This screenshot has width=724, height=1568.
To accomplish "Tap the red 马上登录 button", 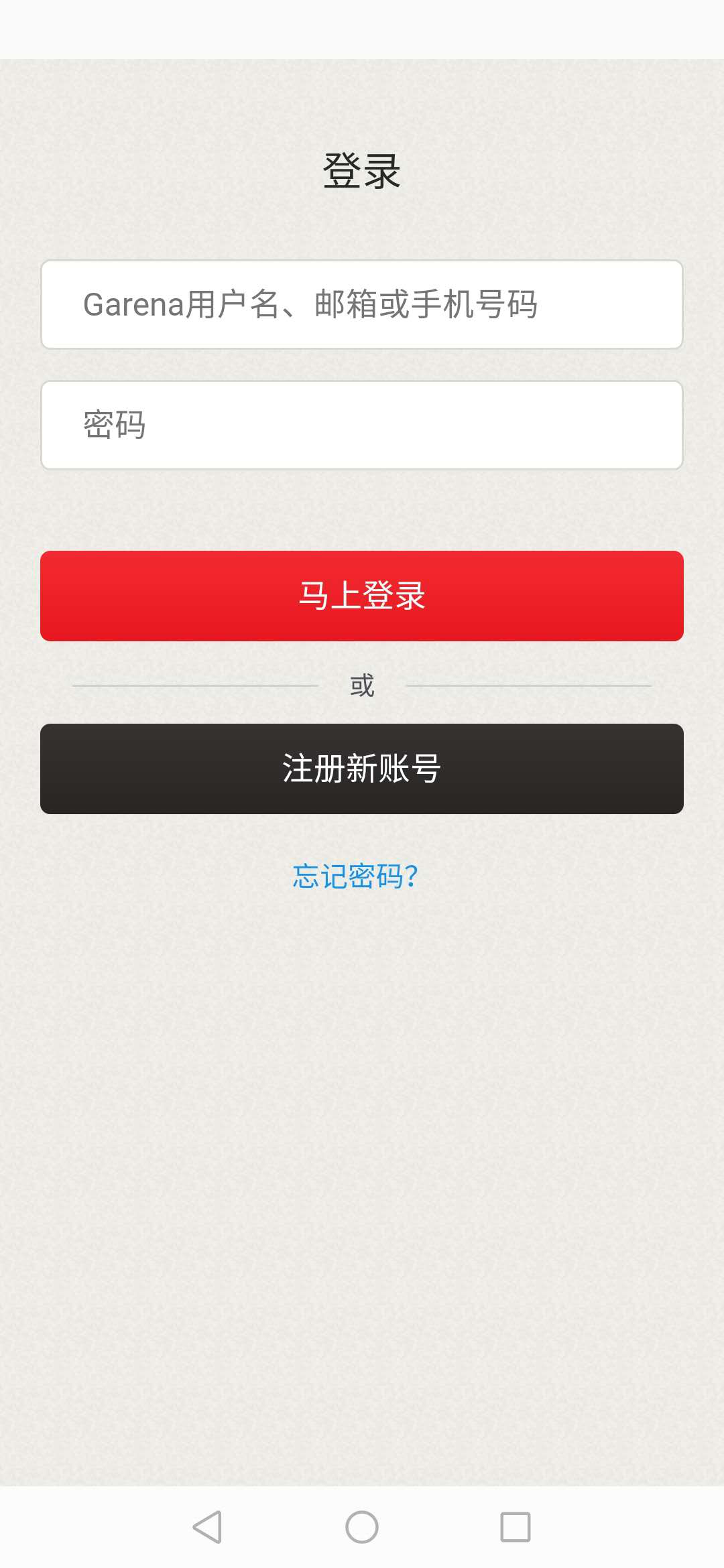I will [362, 596].
